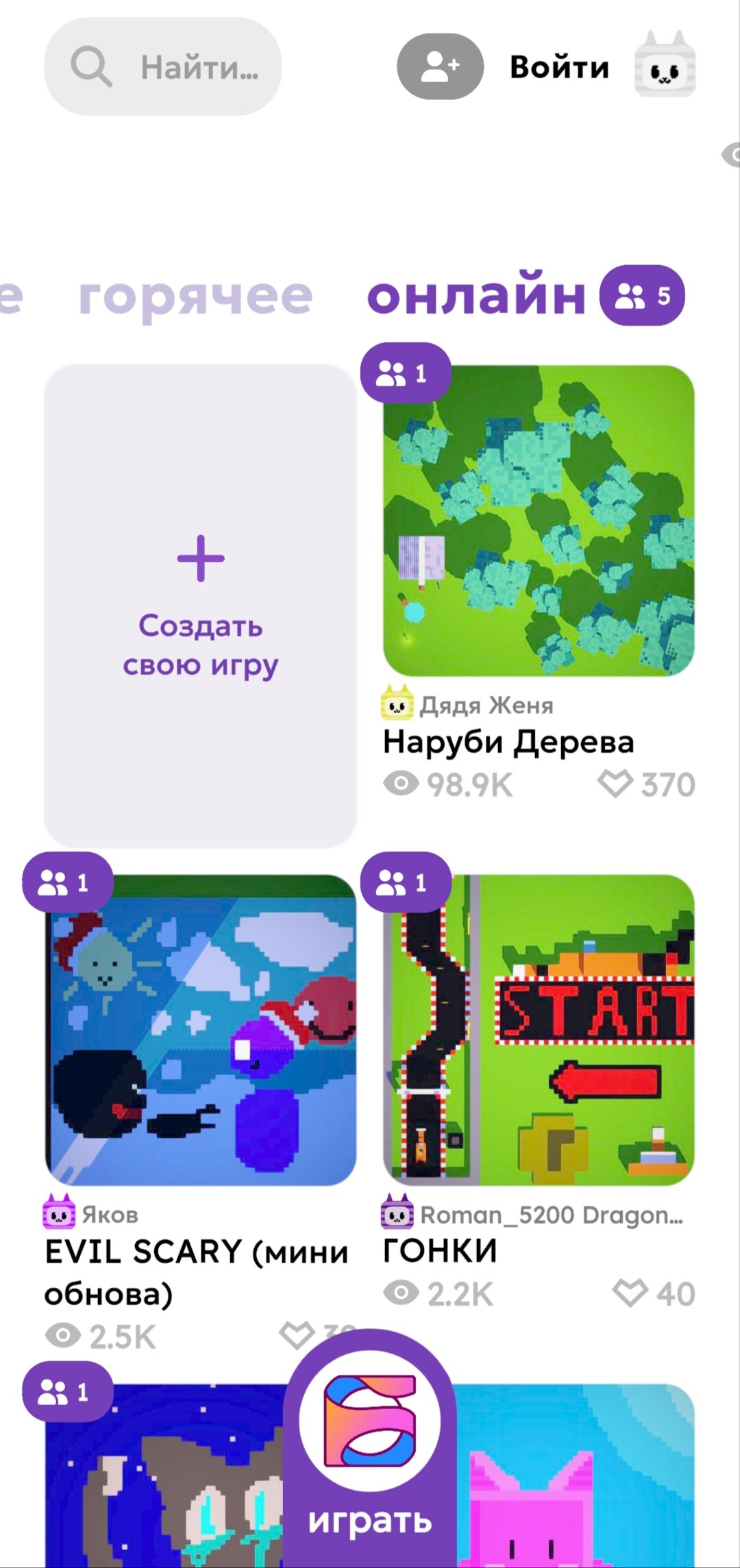Viewport: 740px width, 1568px height.
Task: Open author Roman_5200 Dragon profile
Action: pos(550,1215)
